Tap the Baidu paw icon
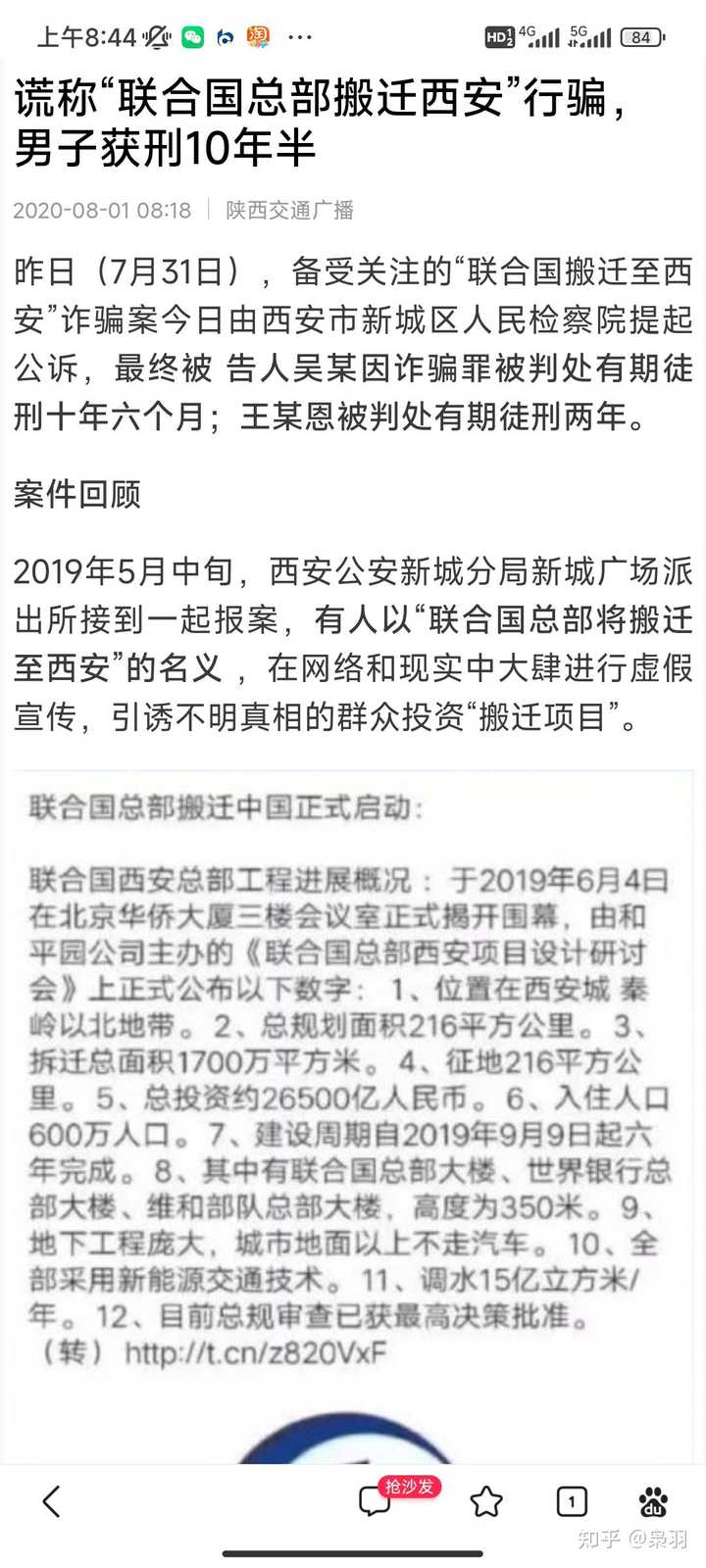The image size is (706, 1568). coord(653,1501)
